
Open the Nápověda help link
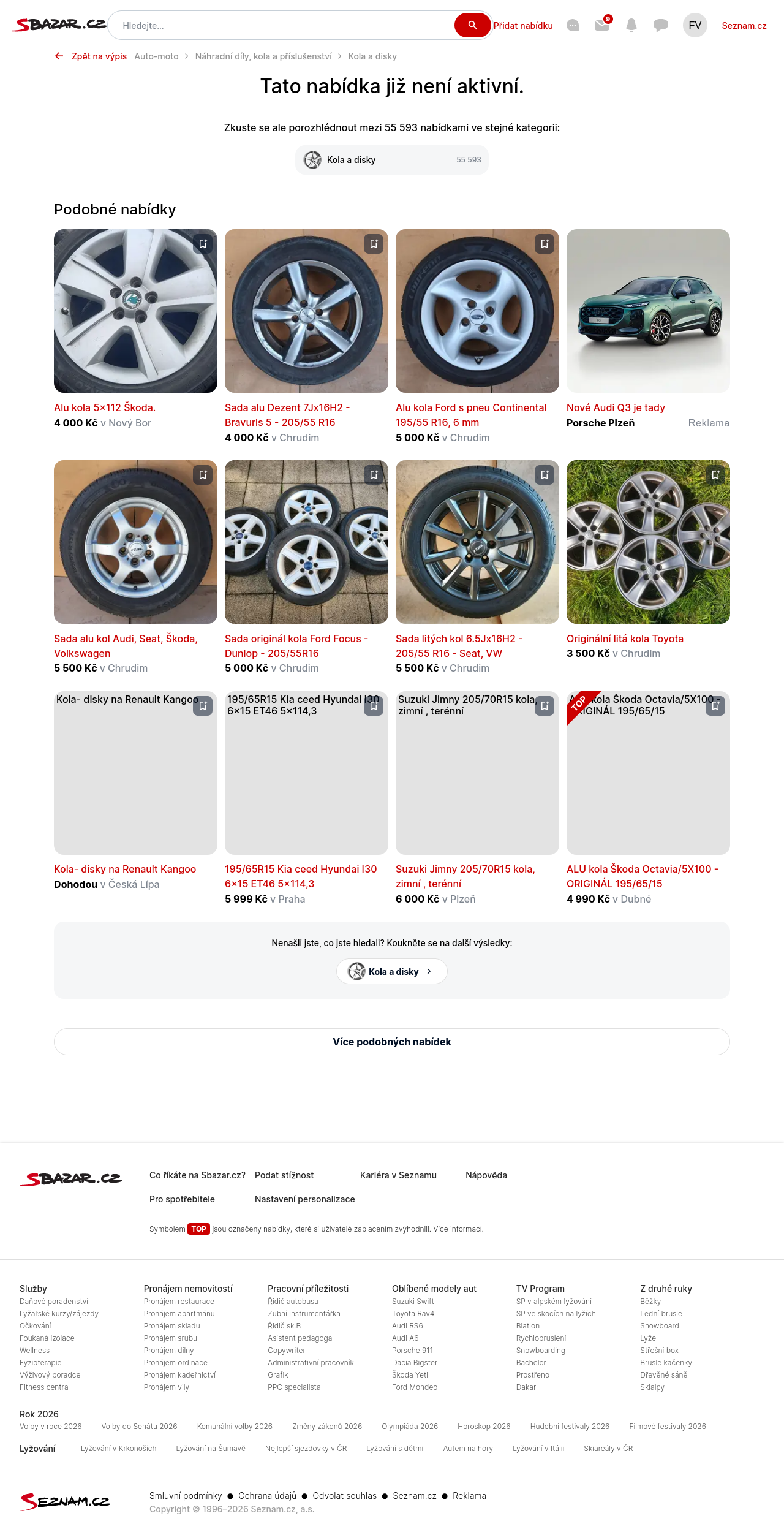tap(486, 1175)
